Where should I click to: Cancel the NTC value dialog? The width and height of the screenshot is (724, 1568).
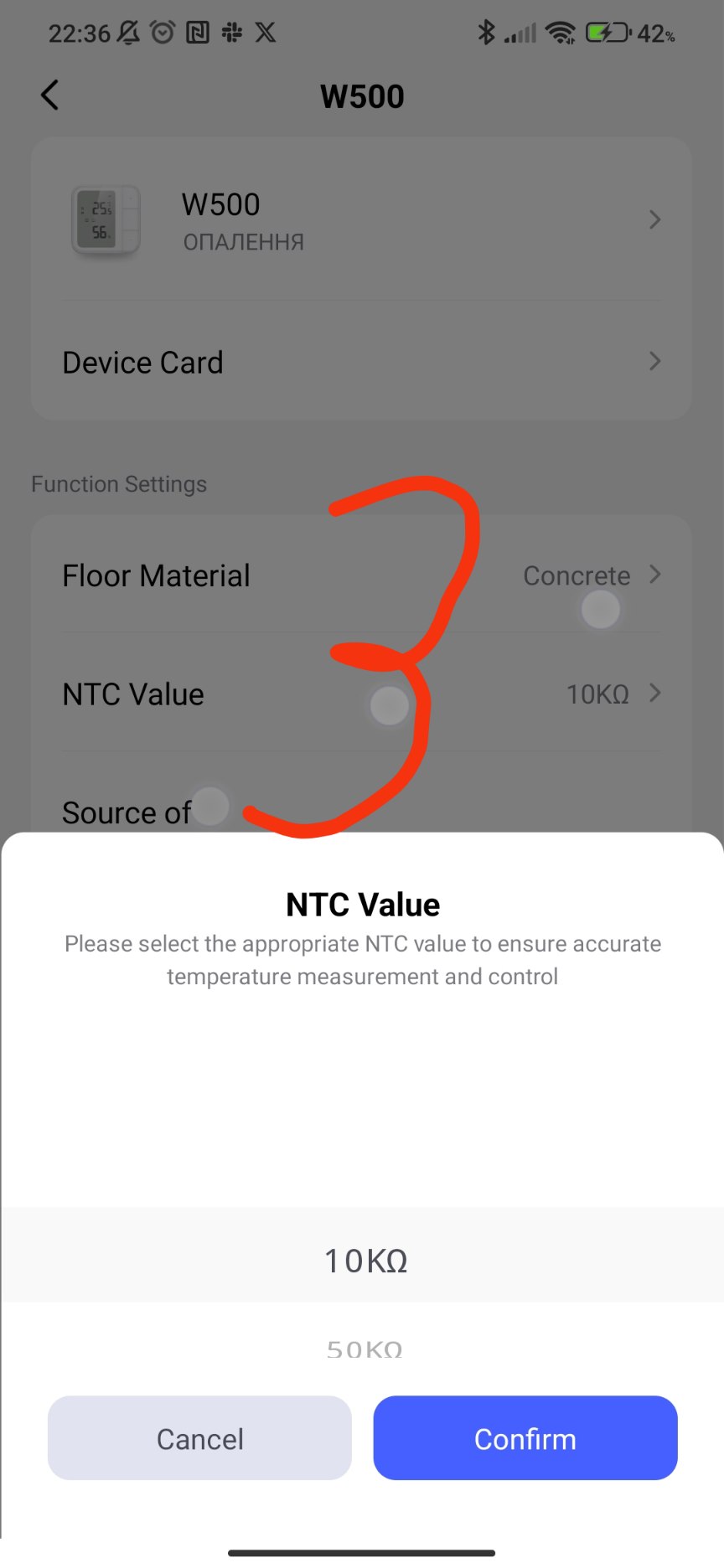(199, 1438)
